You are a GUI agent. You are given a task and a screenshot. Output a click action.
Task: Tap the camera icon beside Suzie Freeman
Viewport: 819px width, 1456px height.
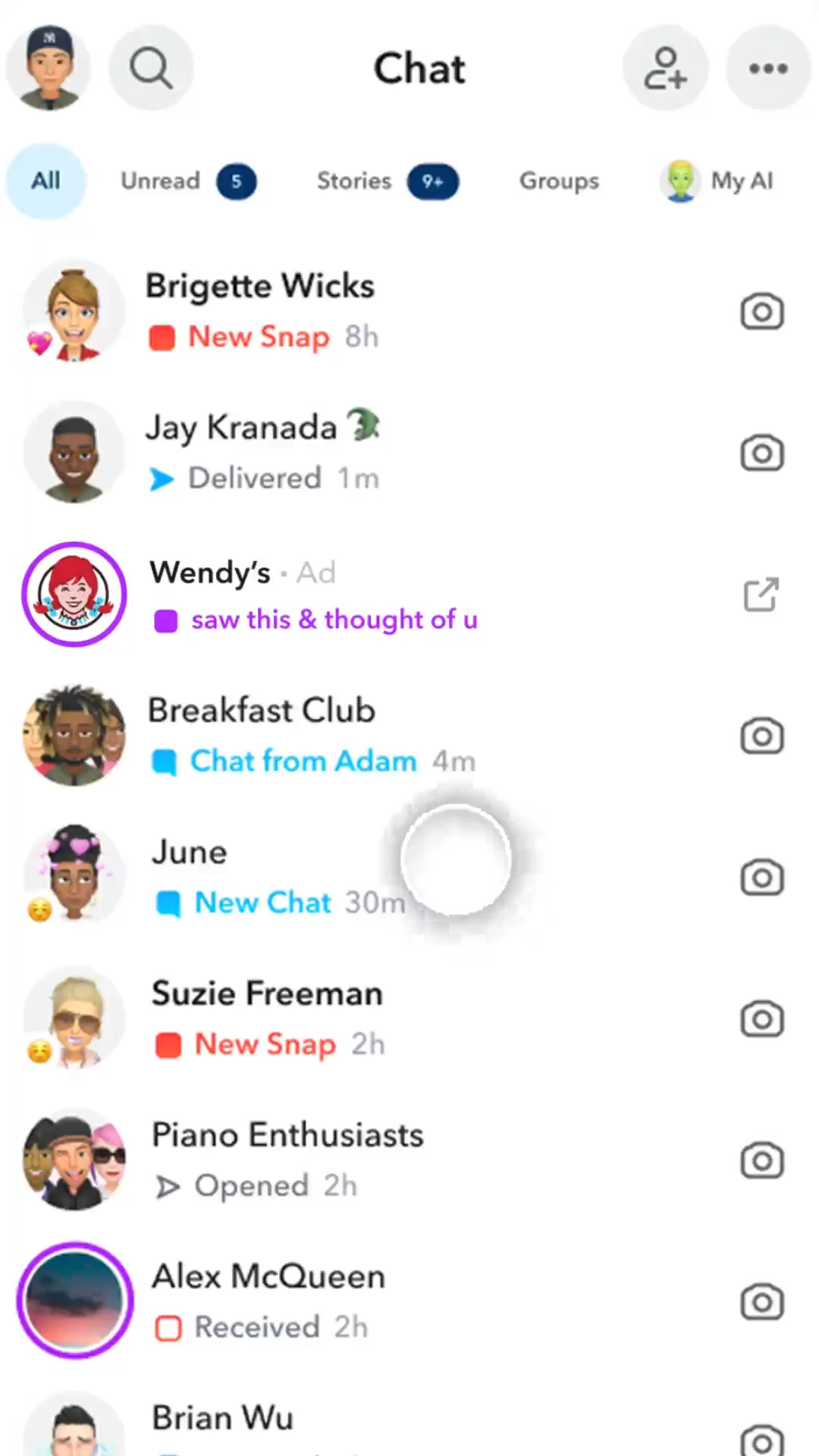(x=761, y=1018)
